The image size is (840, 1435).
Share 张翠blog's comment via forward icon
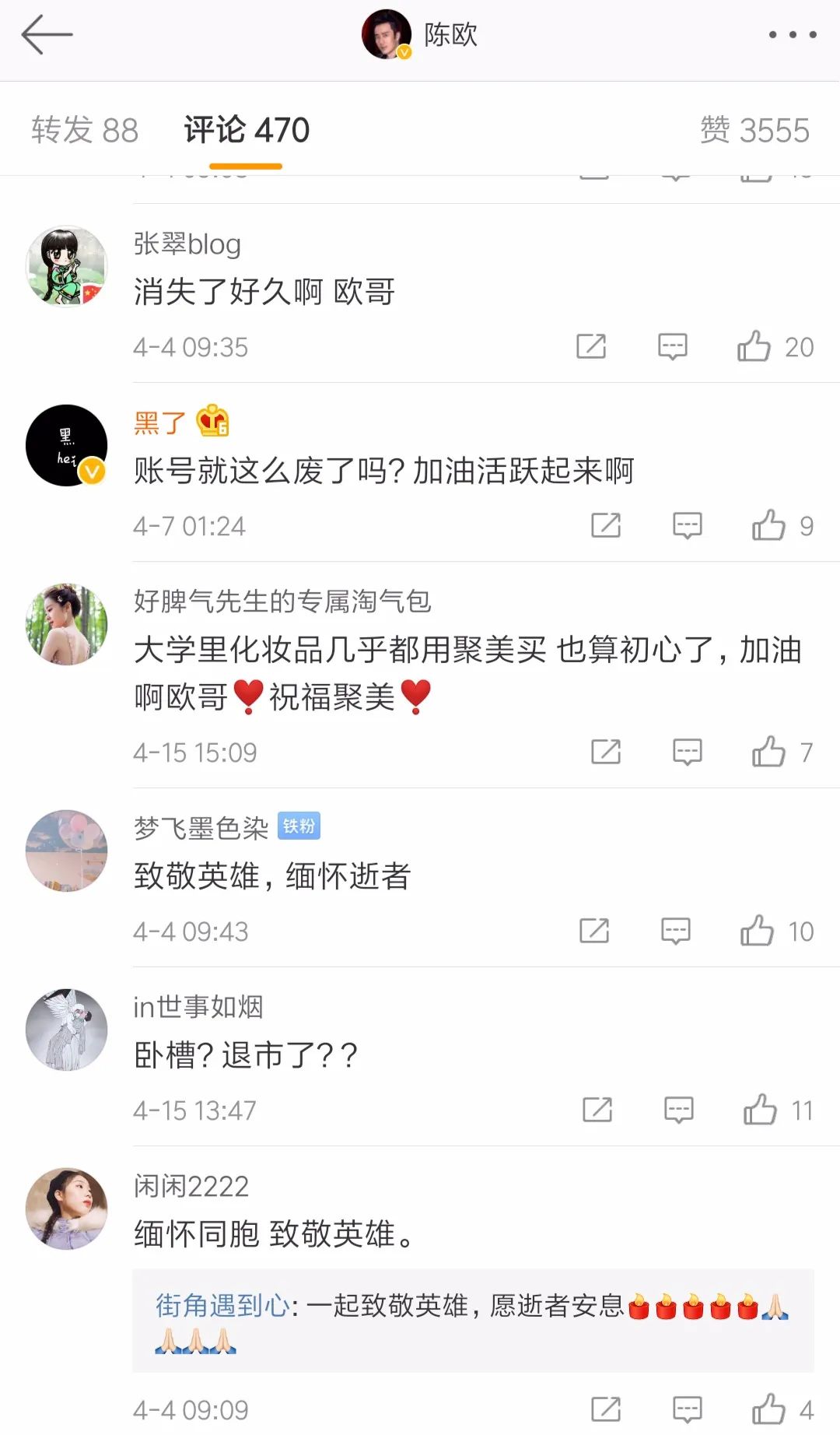tap(593, 347)
